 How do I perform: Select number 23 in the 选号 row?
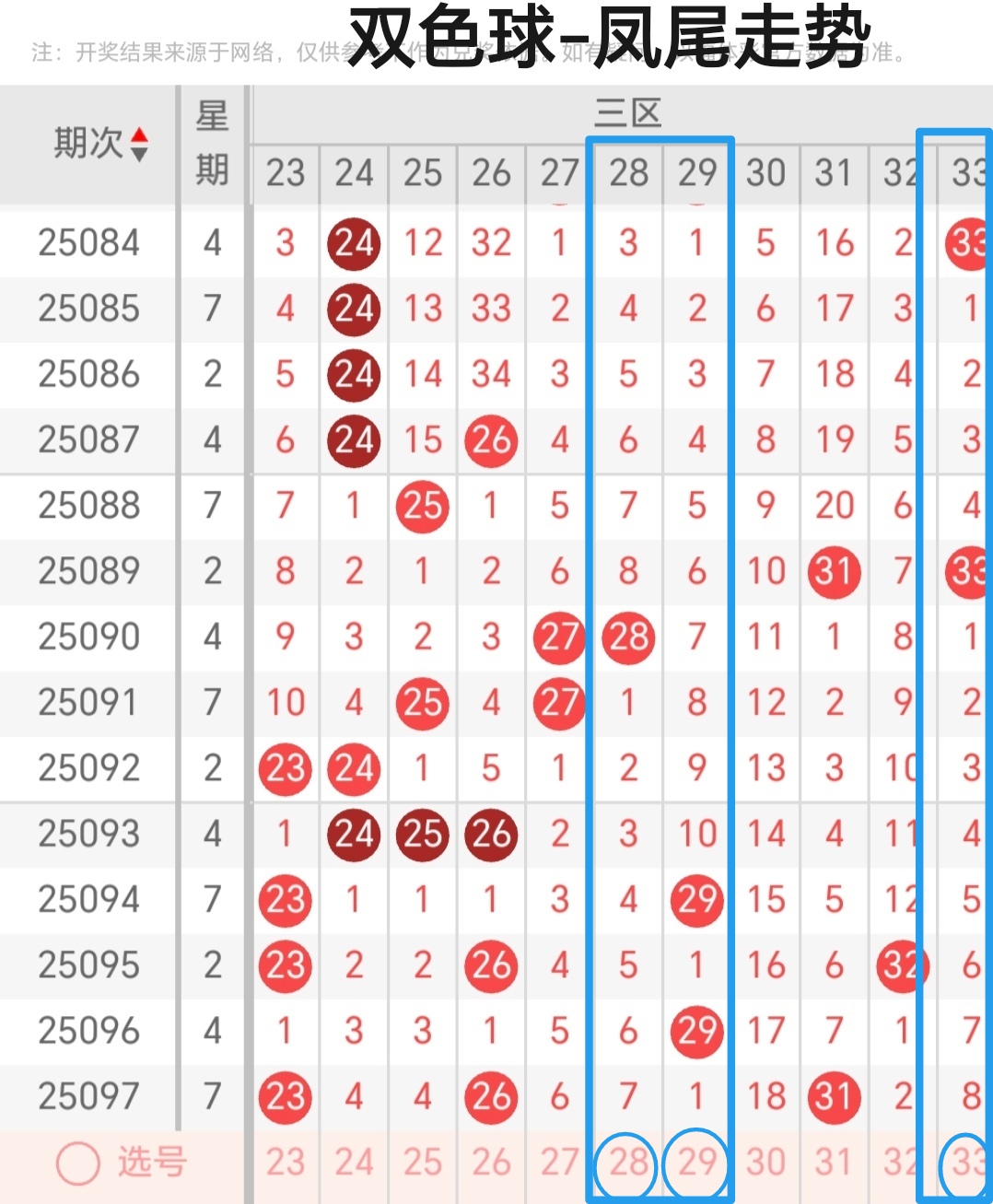coord(286,1163)
